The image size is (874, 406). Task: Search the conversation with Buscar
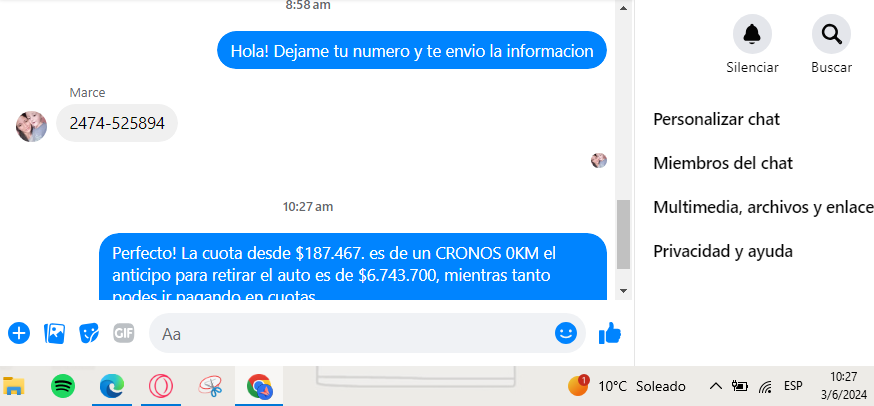831,36
